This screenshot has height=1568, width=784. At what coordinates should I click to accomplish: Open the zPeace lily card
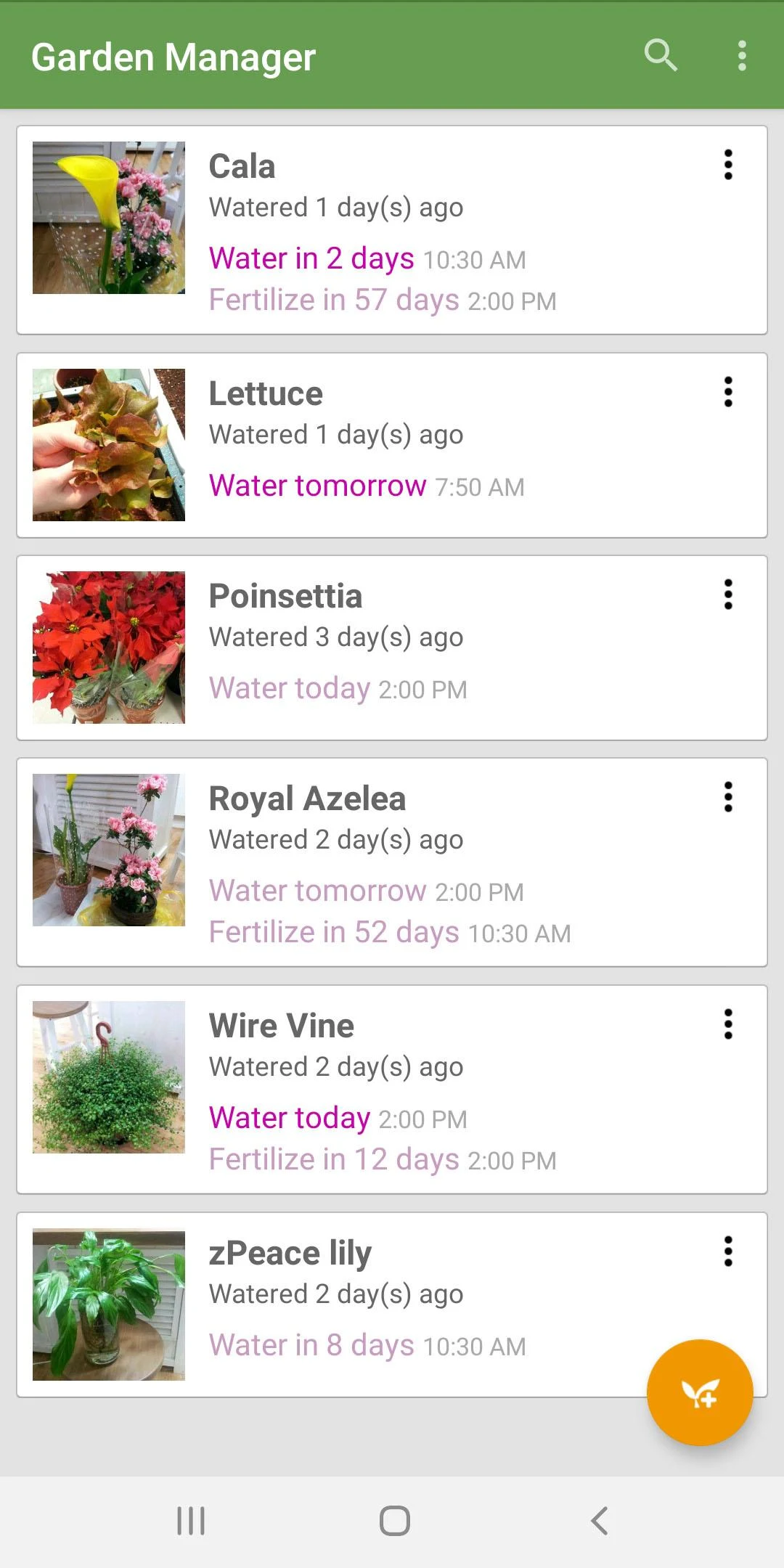363,1304
